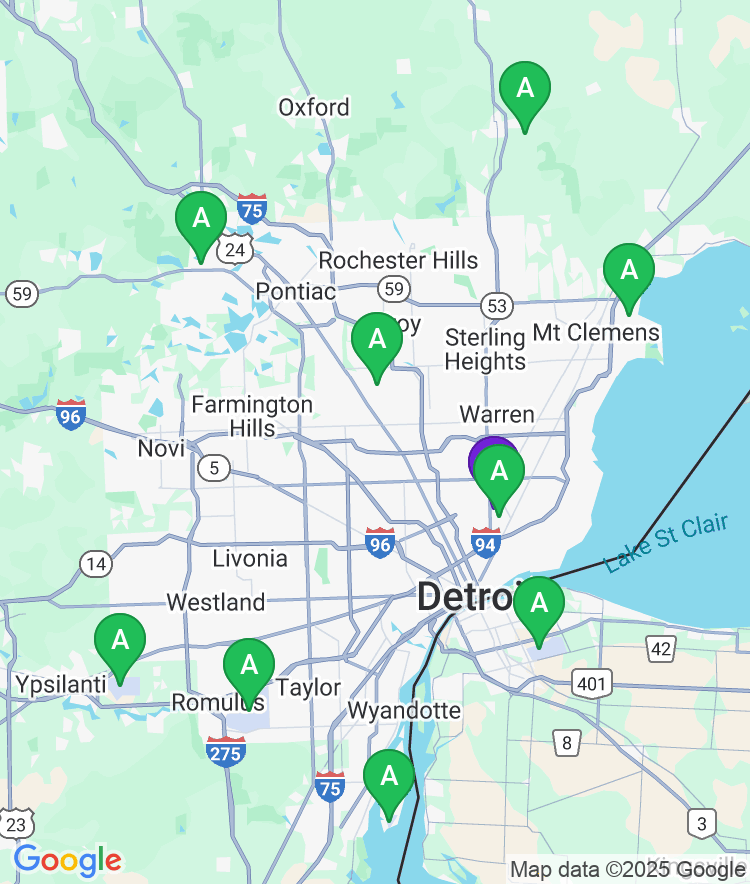Click the A pin over Romulus

click(249, 663)
